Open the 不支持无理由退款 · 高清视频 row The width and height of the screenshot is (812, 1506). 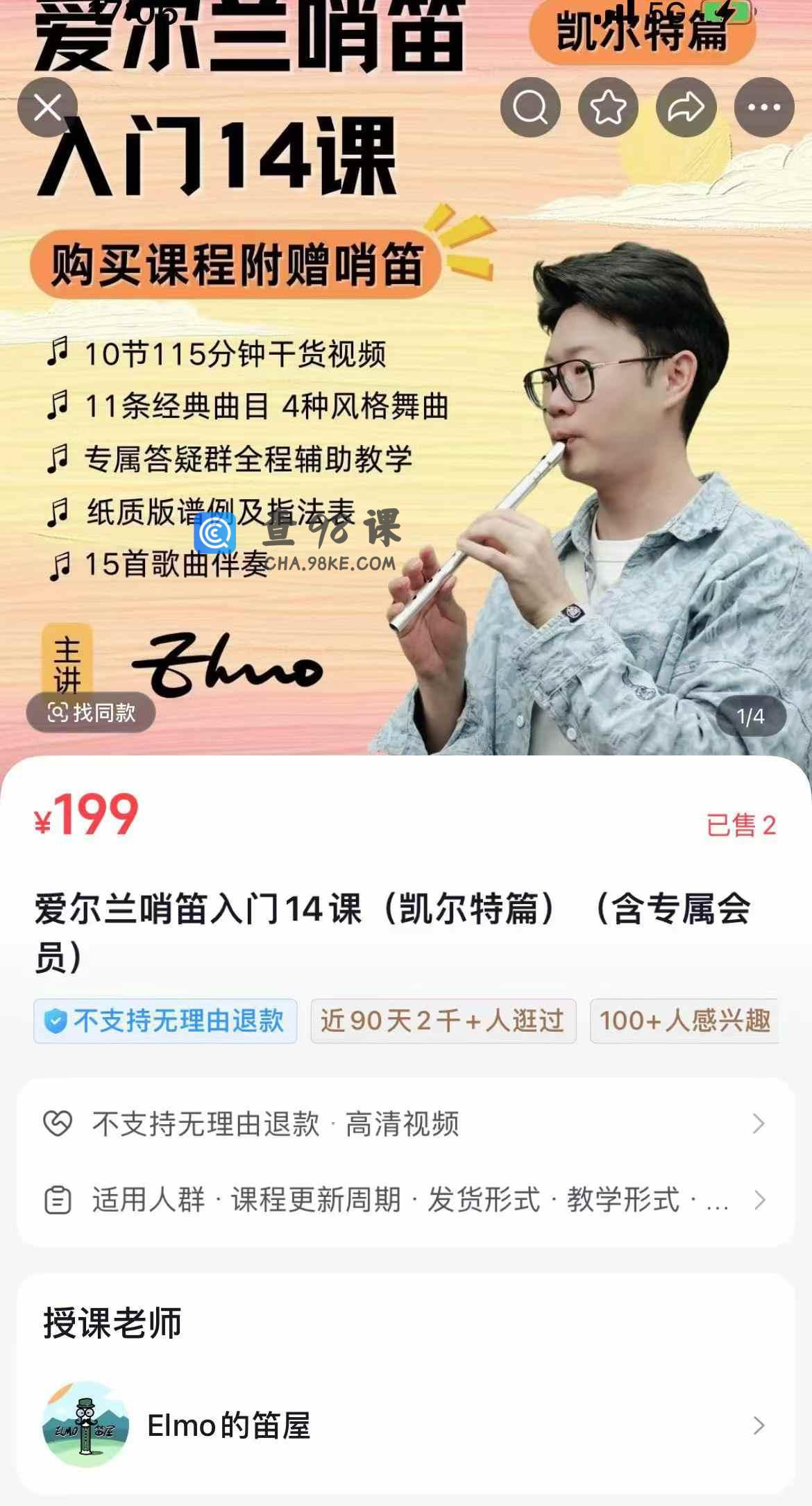click(405, 1123)
